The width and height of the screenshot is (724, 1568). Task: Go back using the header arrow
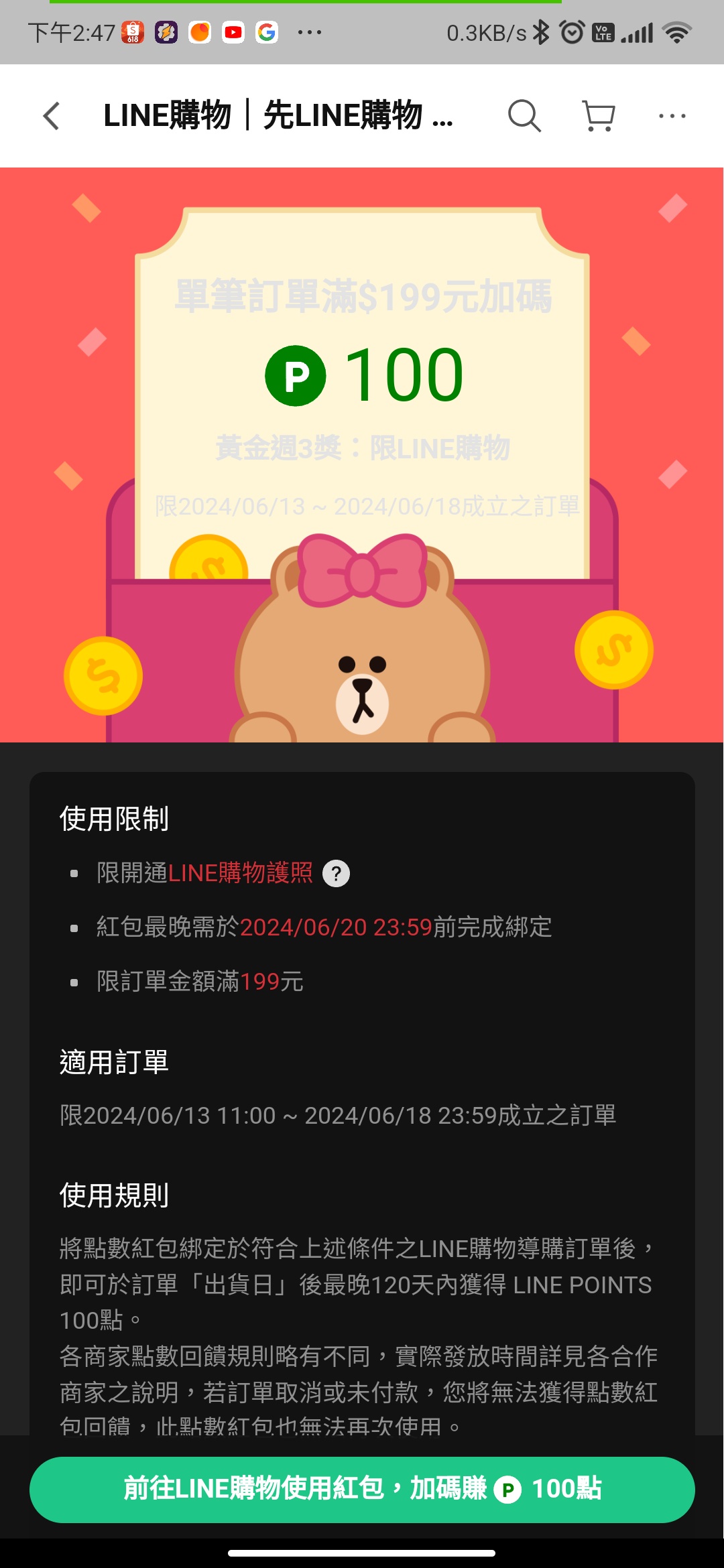tap(52, 116)
